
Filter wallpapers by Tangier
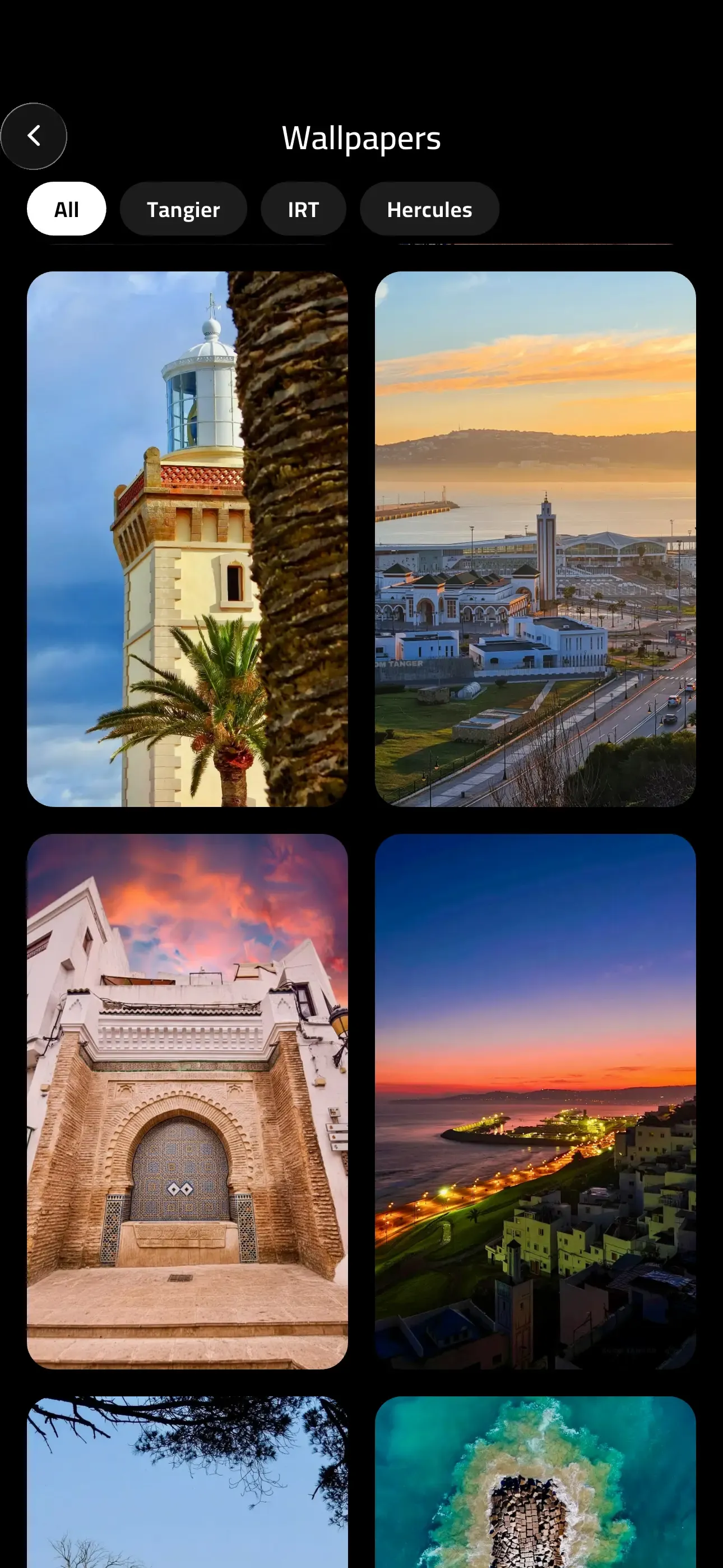[183, 209]
